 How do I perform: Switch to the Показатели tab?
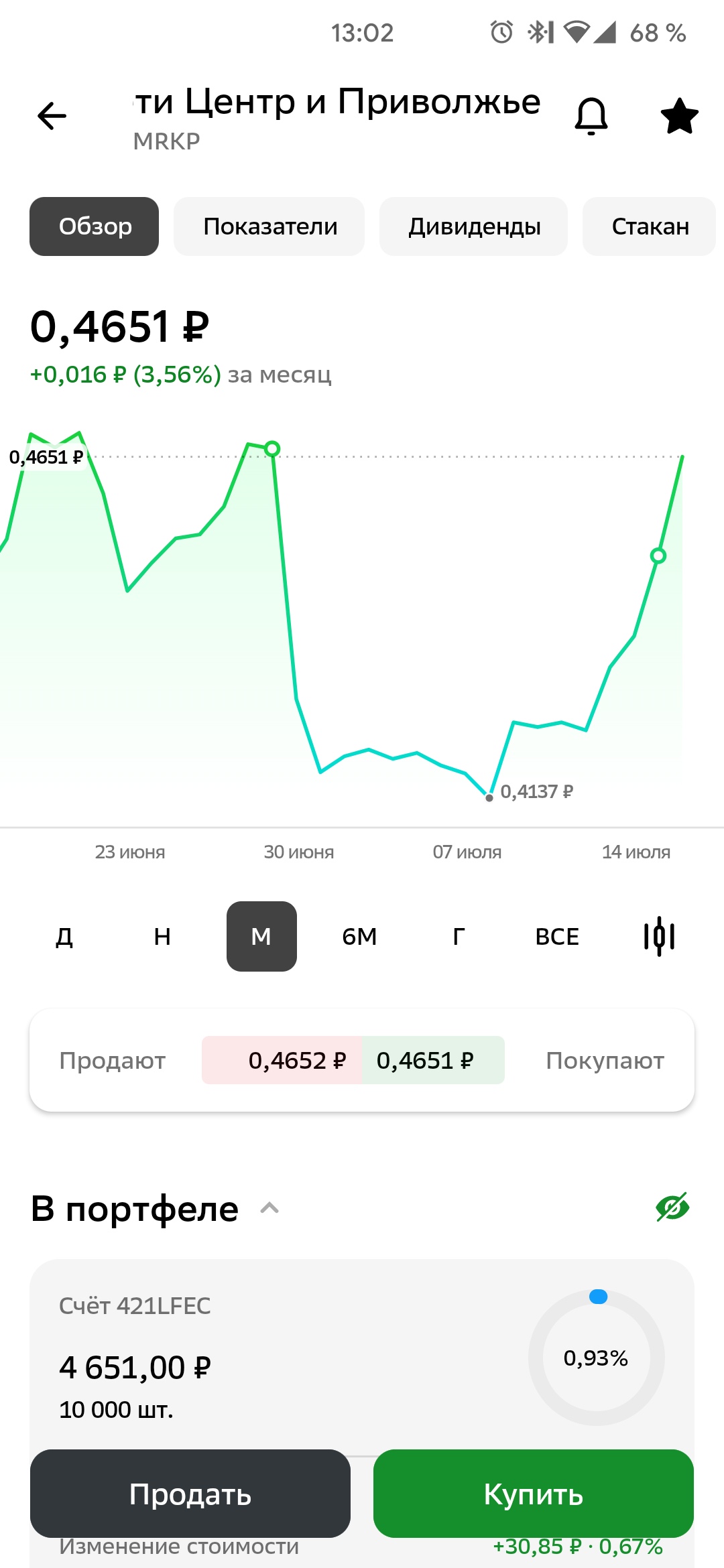(x=269, y=226)
